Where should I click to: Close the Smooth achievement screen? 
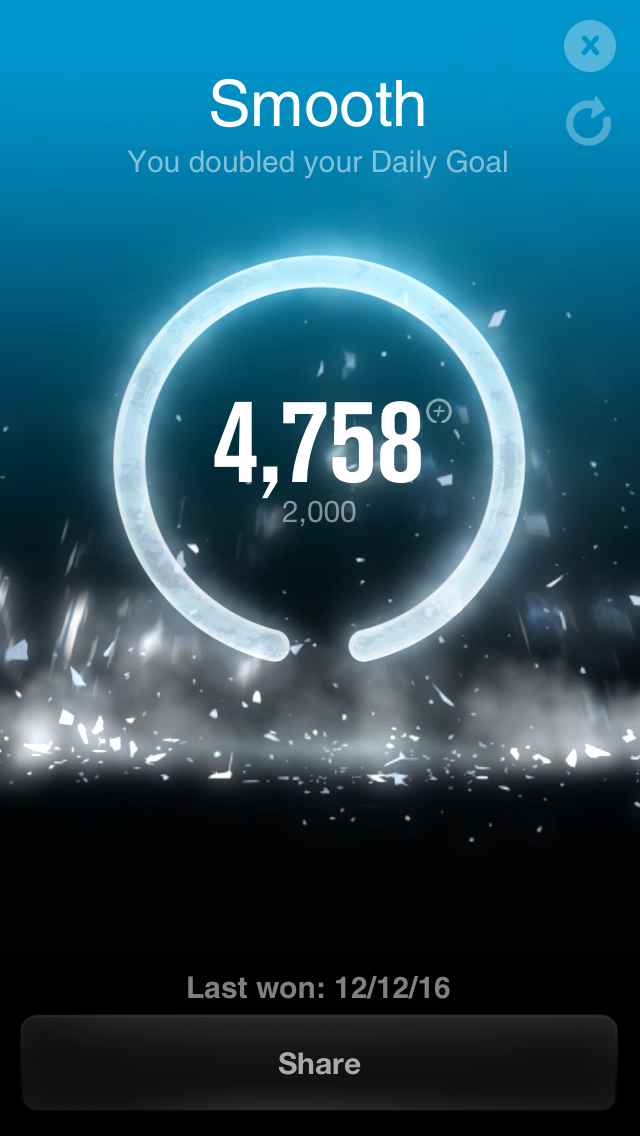point(590,46)
